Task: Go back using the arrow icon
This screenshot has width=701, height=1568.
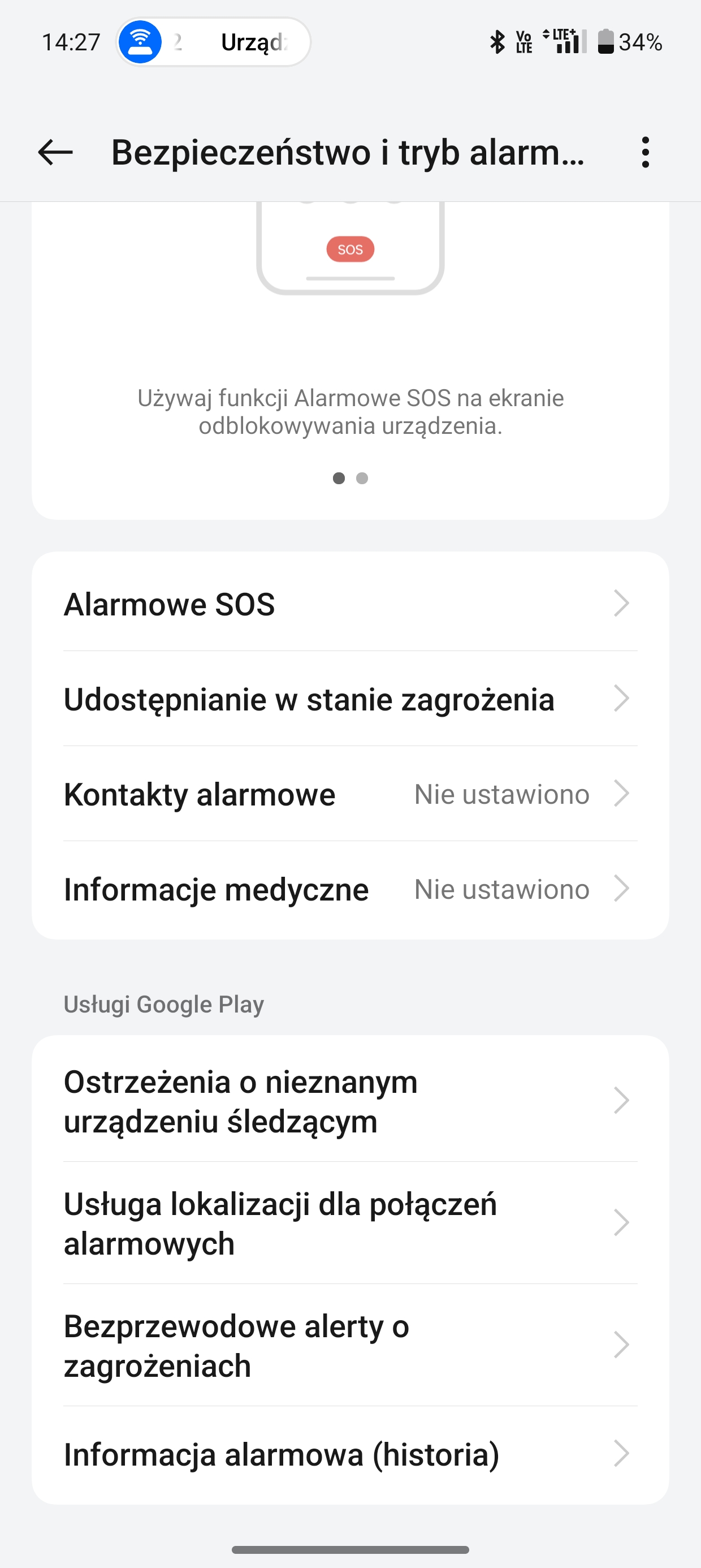Action: pos(55,152)
